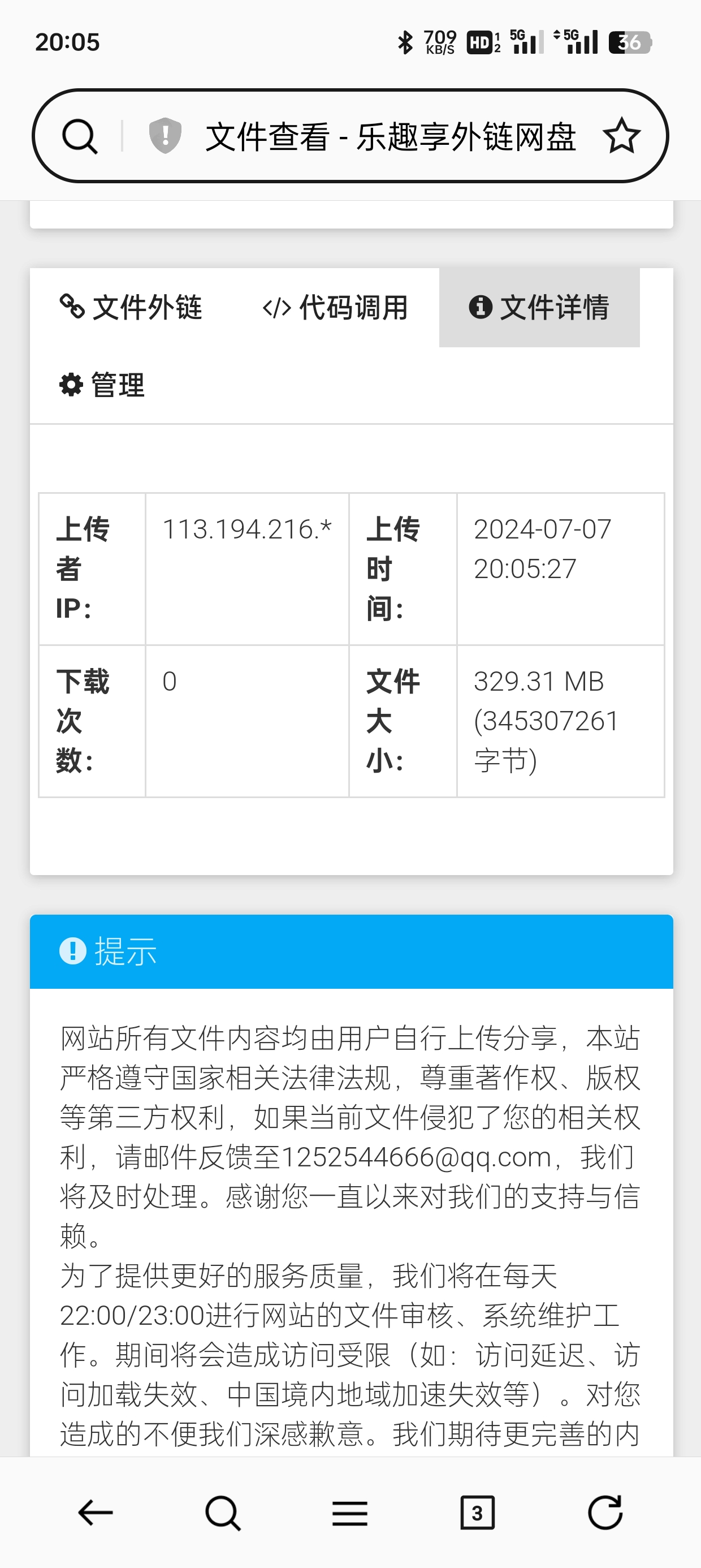
Task: Reload the current page
Action: tap(605, 1512)
